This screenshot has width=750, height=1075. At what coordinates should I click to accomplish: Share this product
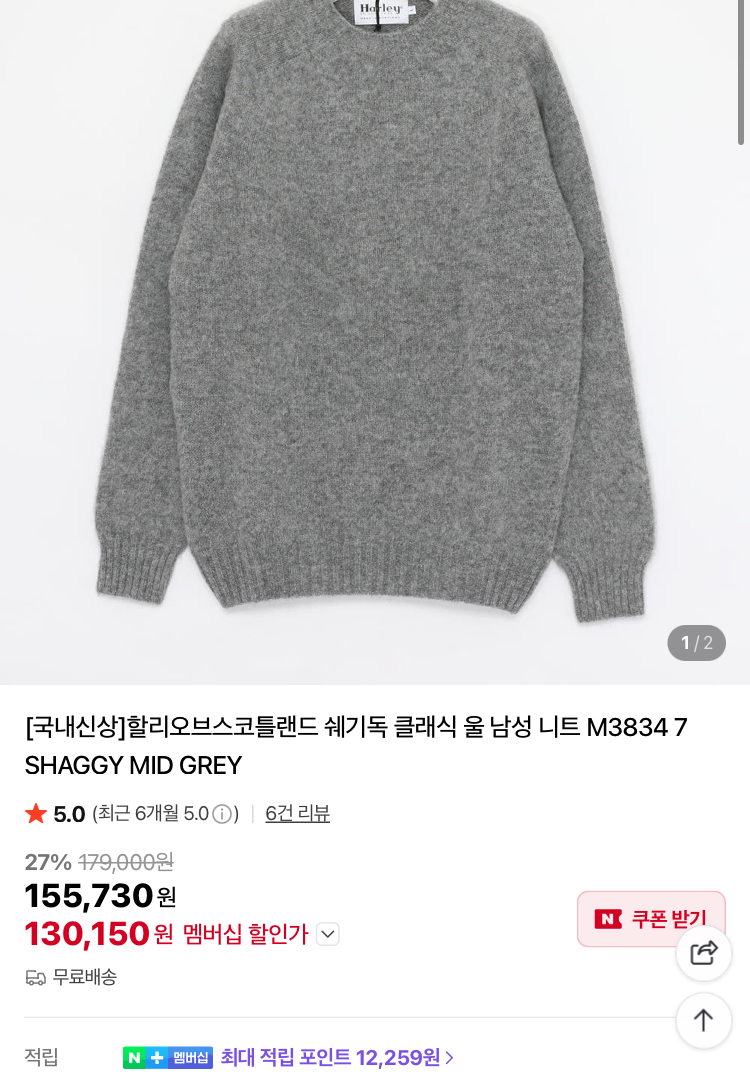(704, 953)
